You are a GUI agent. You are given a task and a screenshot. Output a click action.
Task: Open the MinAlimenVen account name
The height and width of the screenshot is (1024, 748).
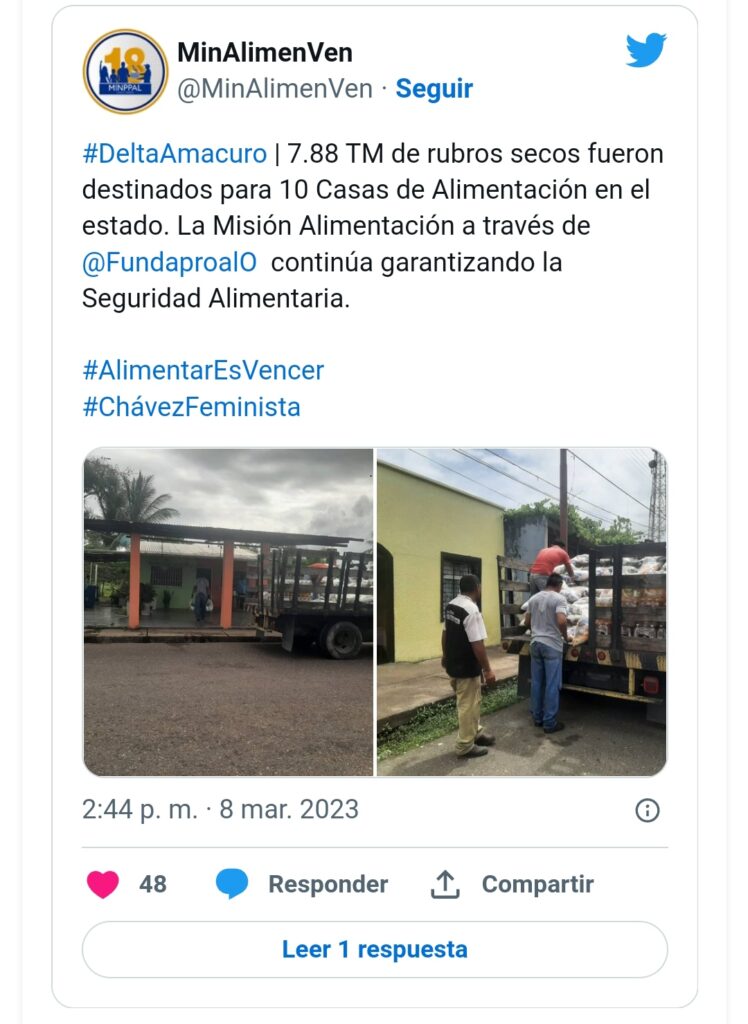pyautogui.click(x=265, y=52)
